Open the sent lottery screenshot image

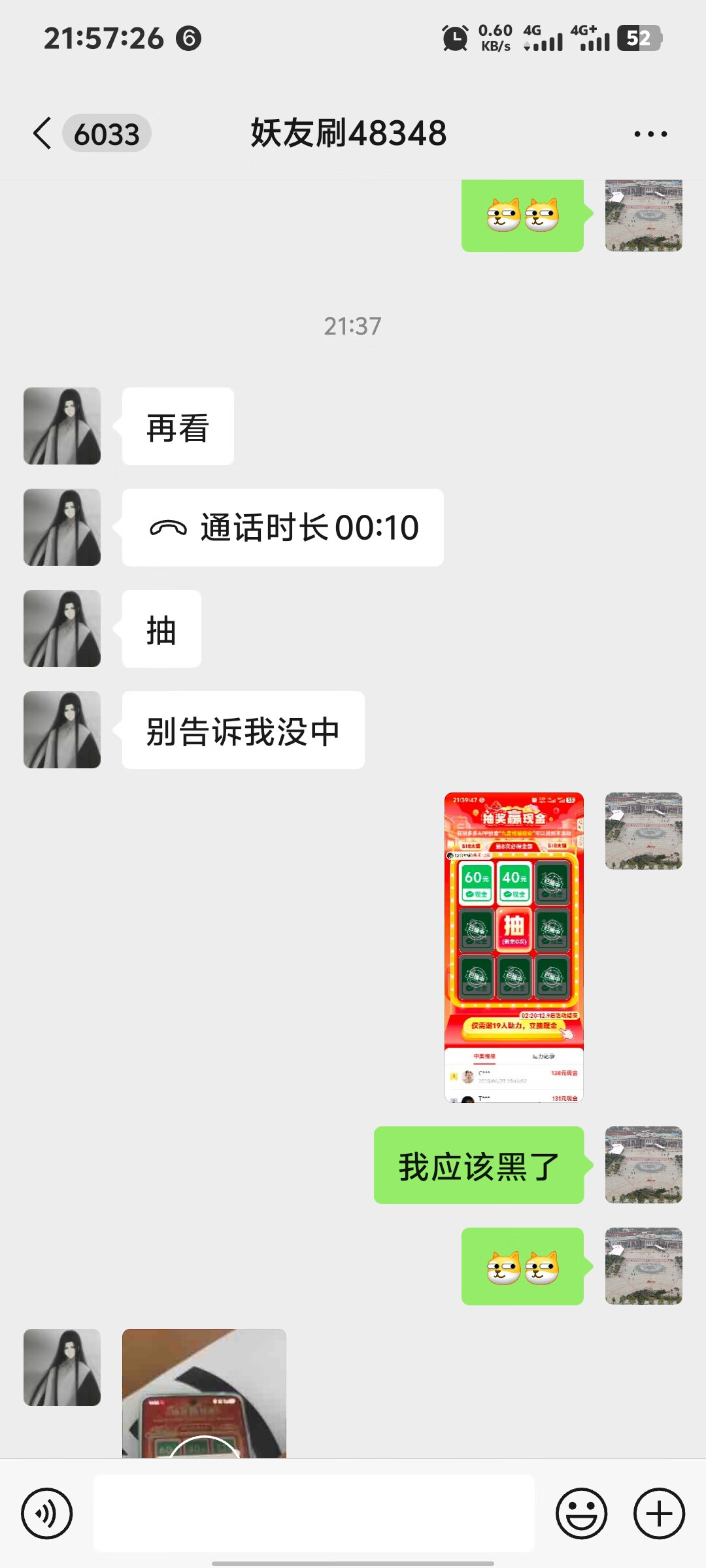[514, 947]
